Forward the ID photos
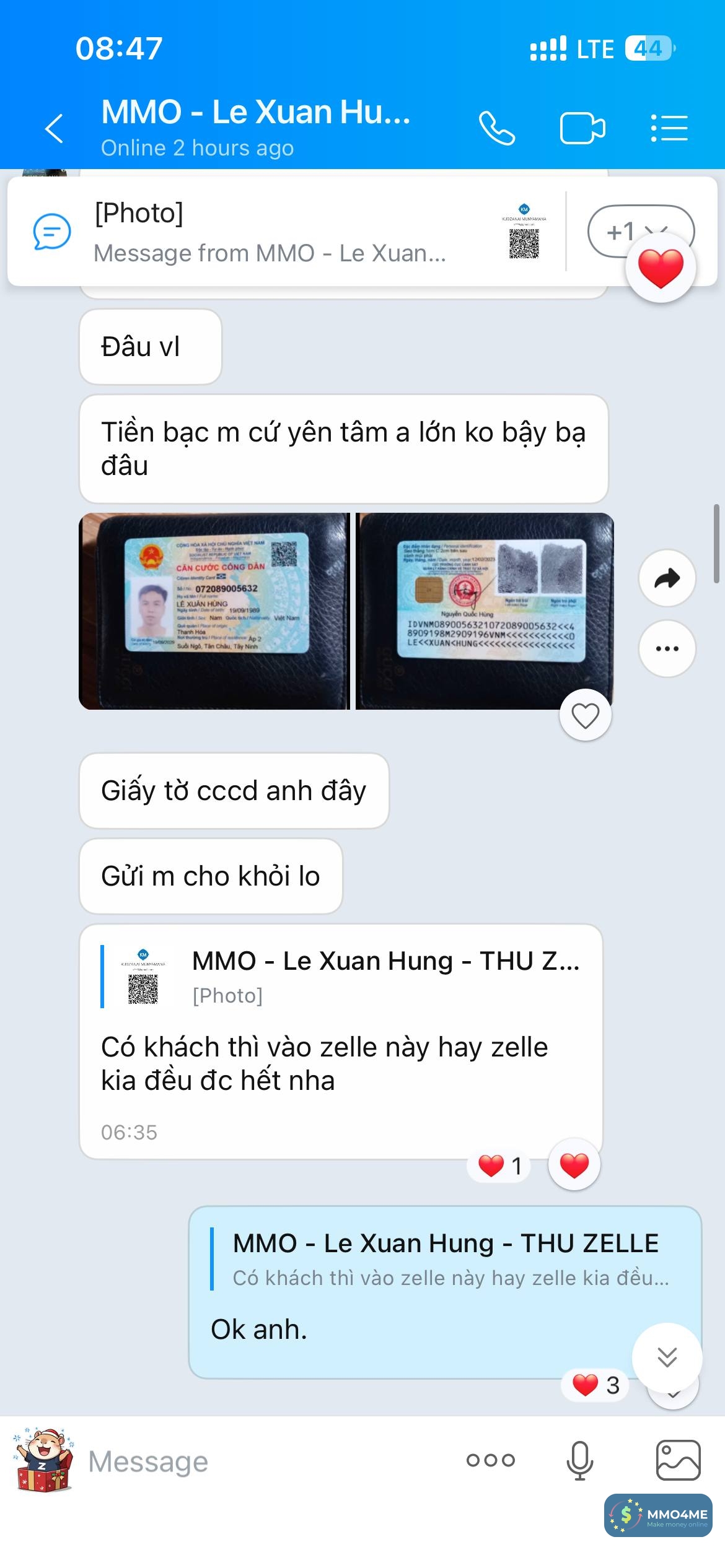Screen dimensions: 725x1568 667,578
